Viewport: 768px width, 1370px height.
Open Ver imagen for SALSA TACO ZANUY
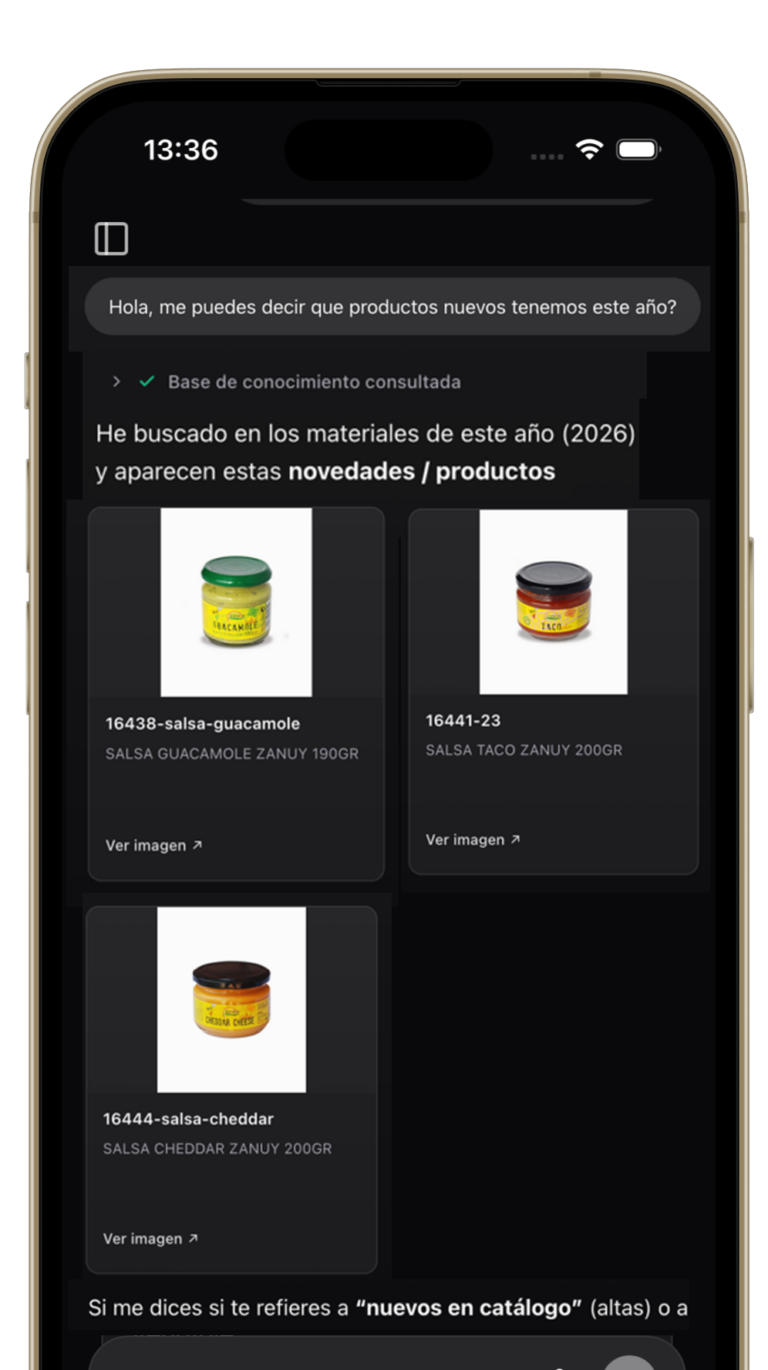[x=465, y=839]
